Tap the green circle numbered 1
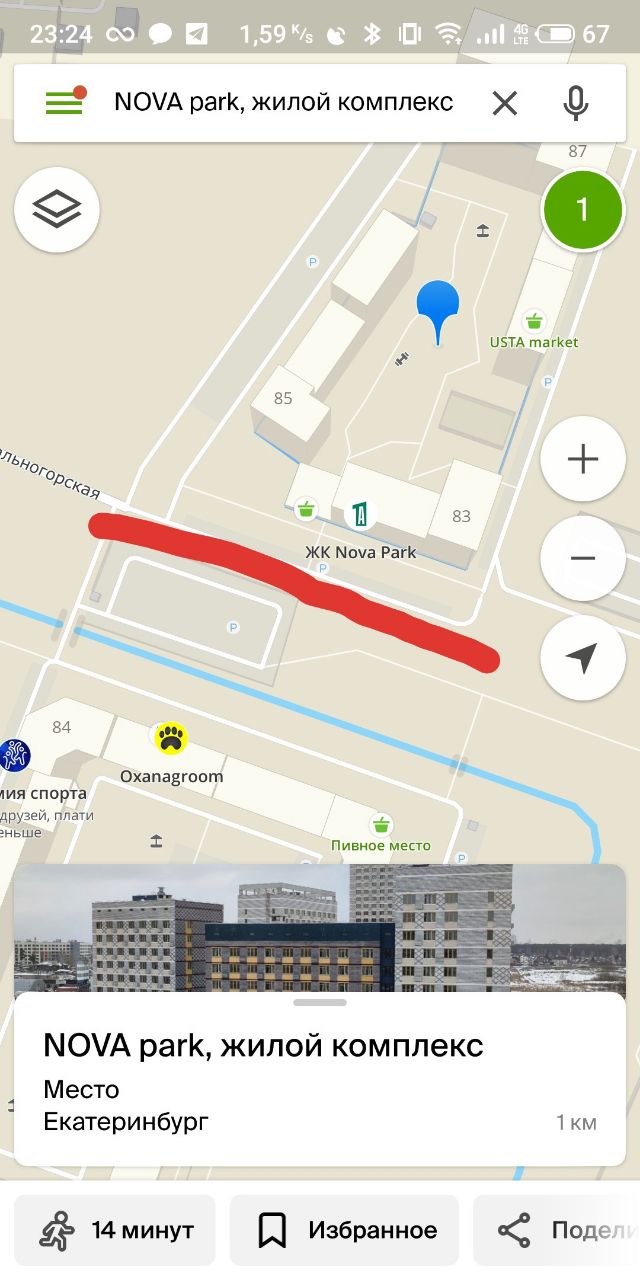Image resolution: width=640 pixels, height=1280 pixels. pos(582,209)
